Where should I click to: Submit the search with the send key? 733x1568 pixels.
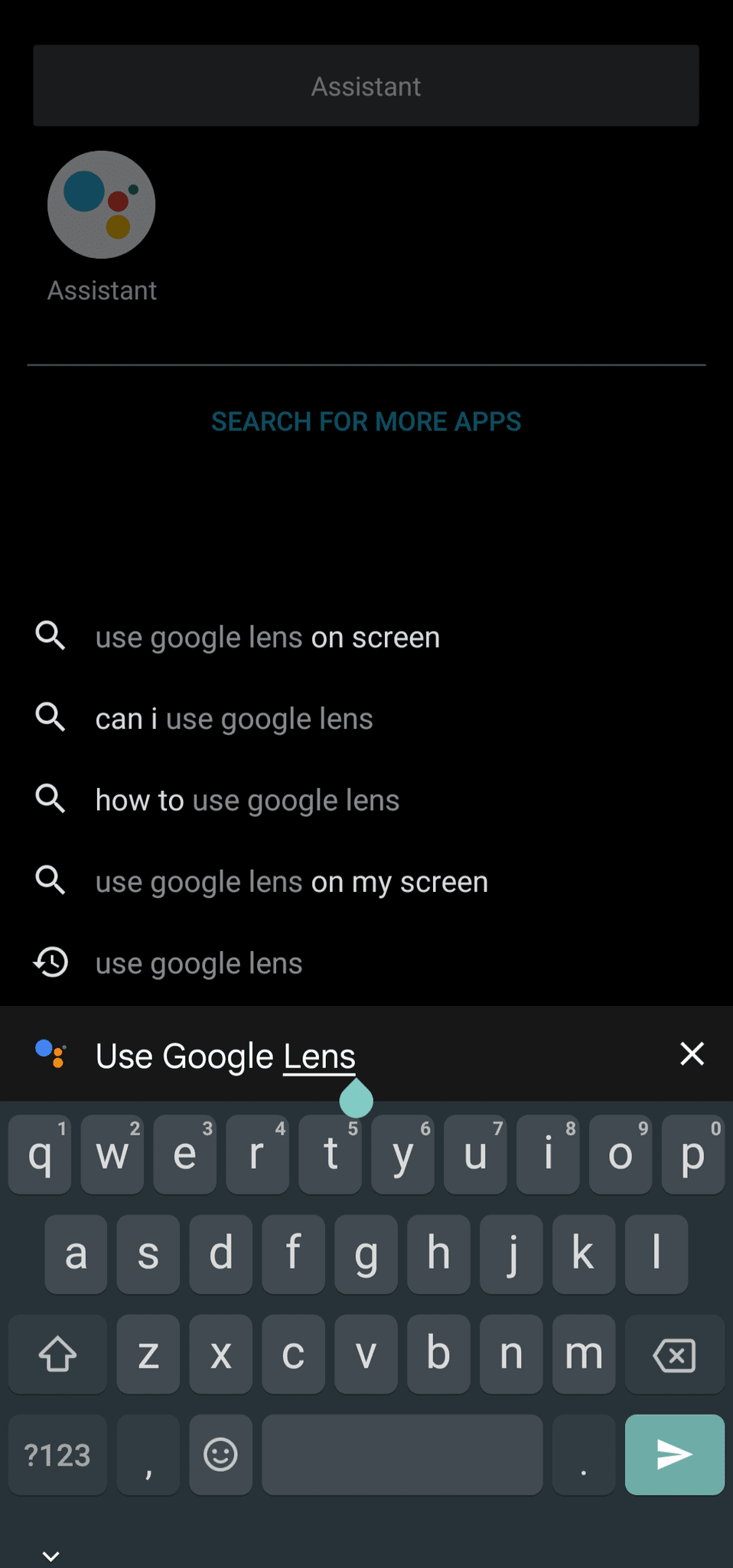pyautogui.click(x=674, y=1454)
